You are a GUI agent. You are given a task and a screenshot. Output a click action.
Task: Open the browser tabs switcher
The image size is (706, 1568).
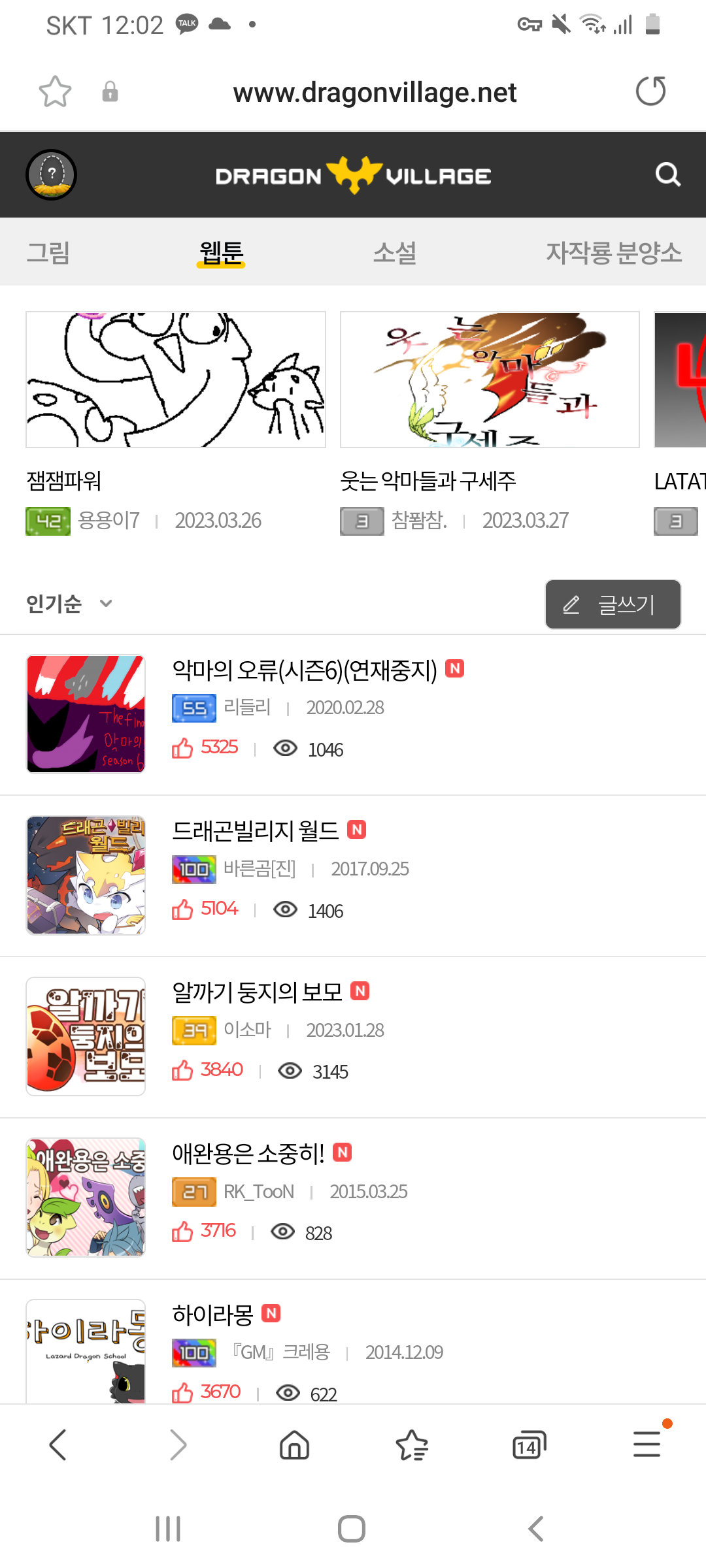529,1445
